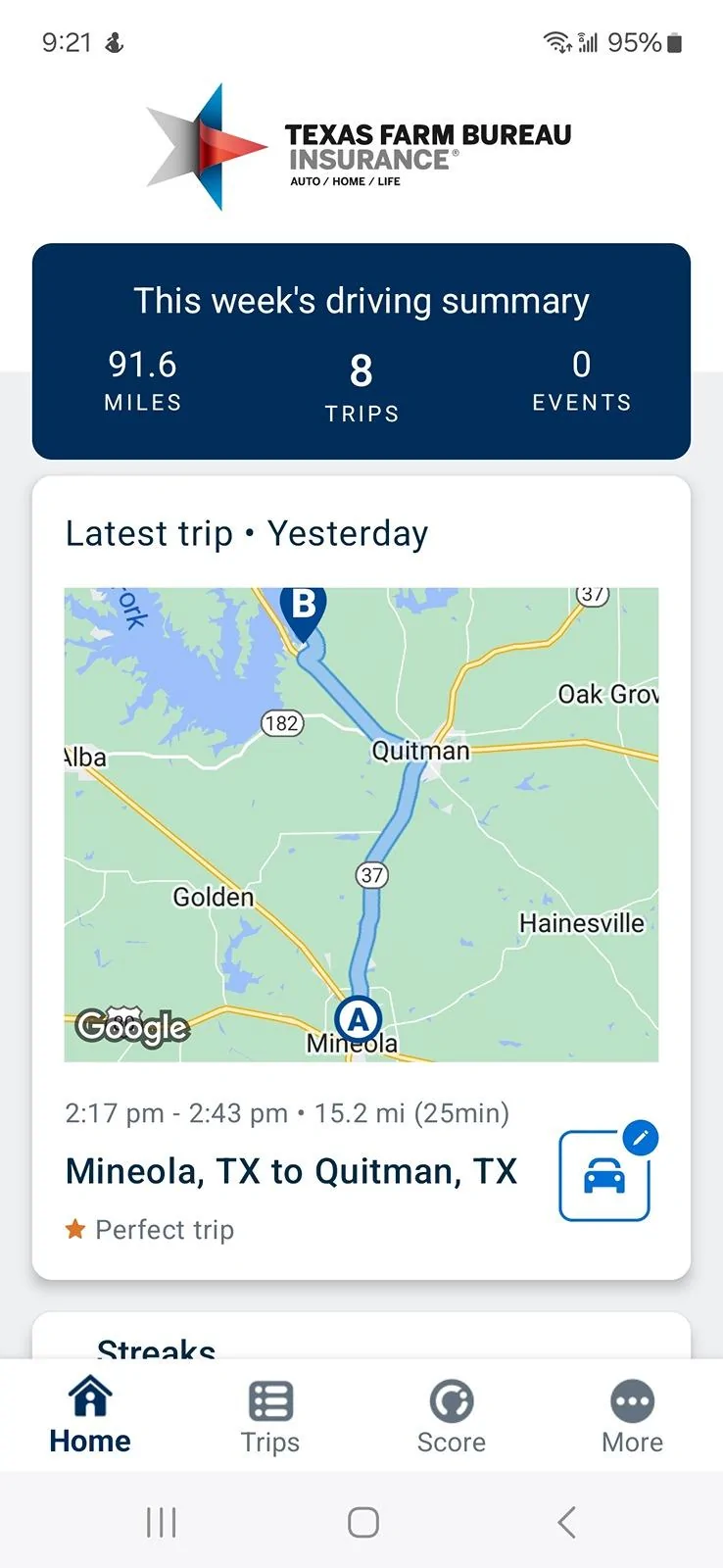Tap the trip end marker B on the map
Screen dimensions: 723x1568
pyautogui.click(x=304, y=606)
